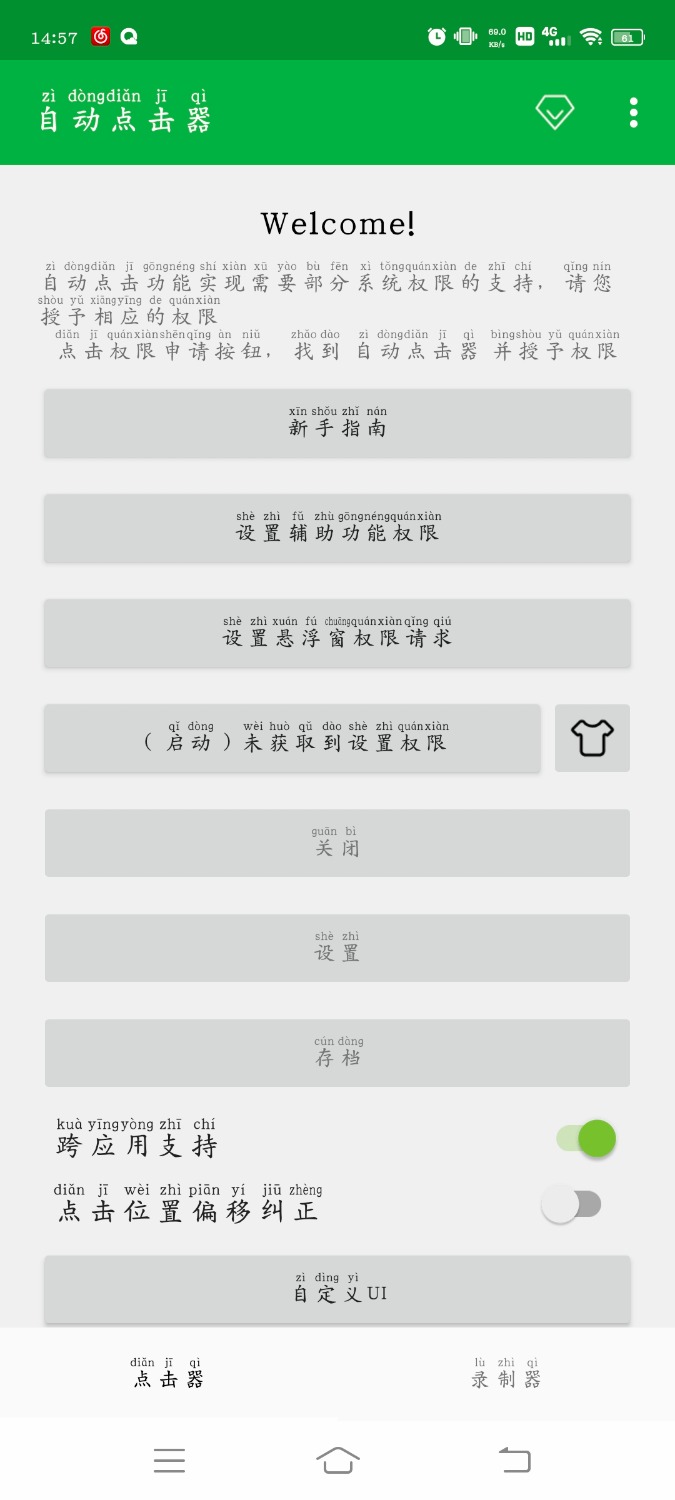Disable the 跨应用支持 switch
The height and width of the screenshot is (1500, 675).
tap(587, 1138)
